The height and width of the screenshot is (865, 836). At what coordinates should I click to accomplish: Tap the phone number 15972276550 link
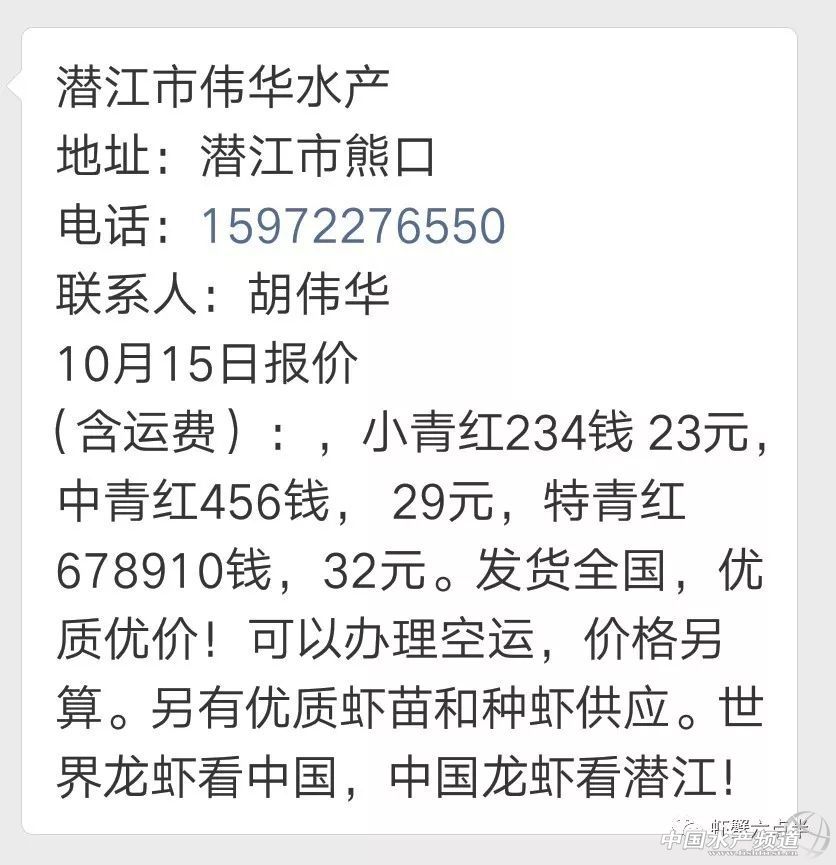point(352,226)
